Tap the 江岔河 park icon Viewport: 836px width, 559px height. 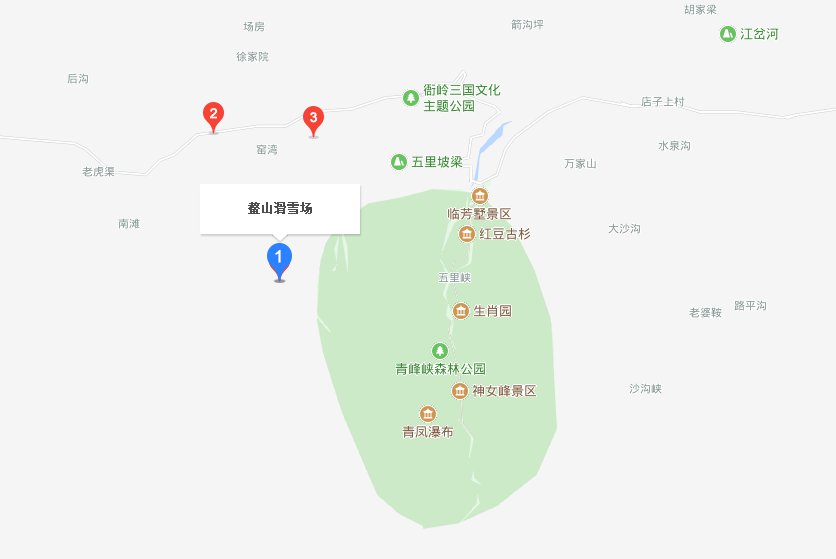coord(728,34)
